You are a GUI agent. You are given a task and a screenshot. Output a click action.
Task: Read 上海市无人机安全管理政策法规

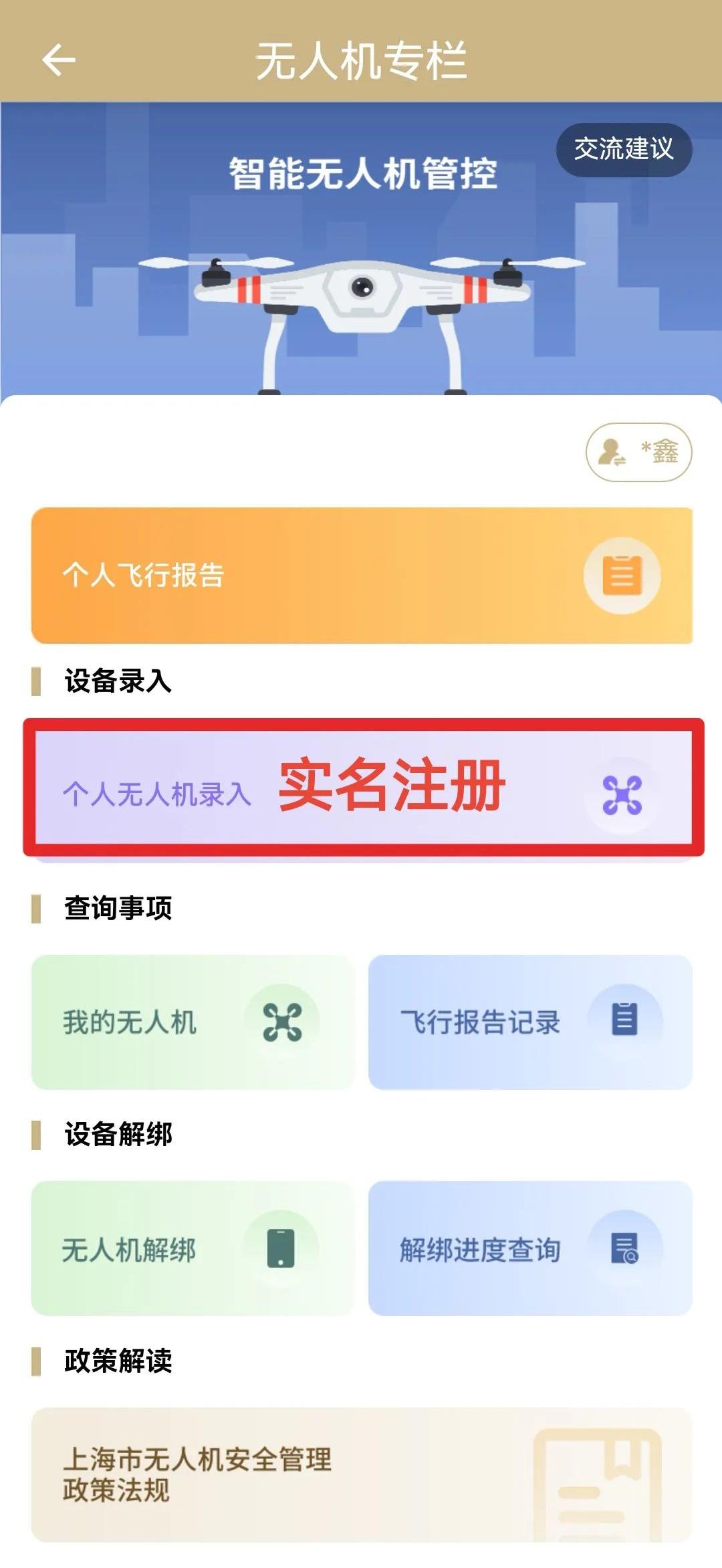[267, 1491]
